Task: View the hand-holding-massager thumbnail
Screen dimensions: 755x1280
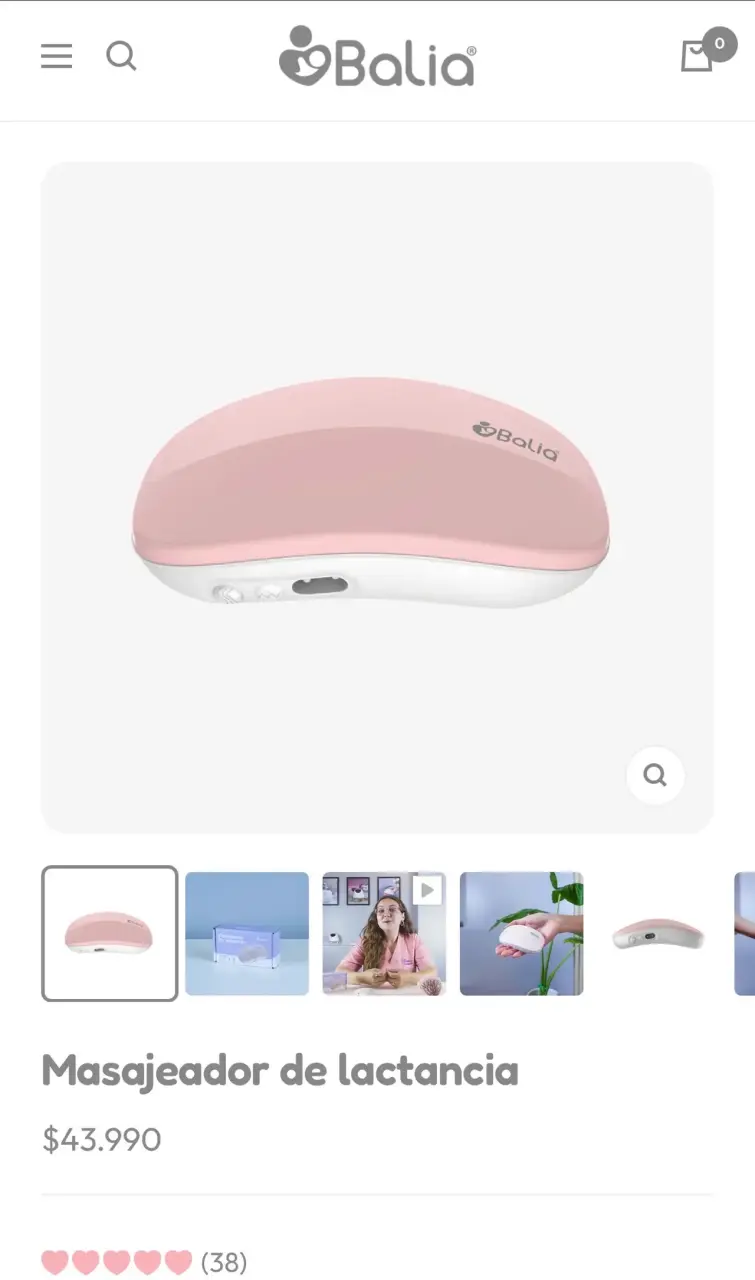Action: (x=521, y=933)
